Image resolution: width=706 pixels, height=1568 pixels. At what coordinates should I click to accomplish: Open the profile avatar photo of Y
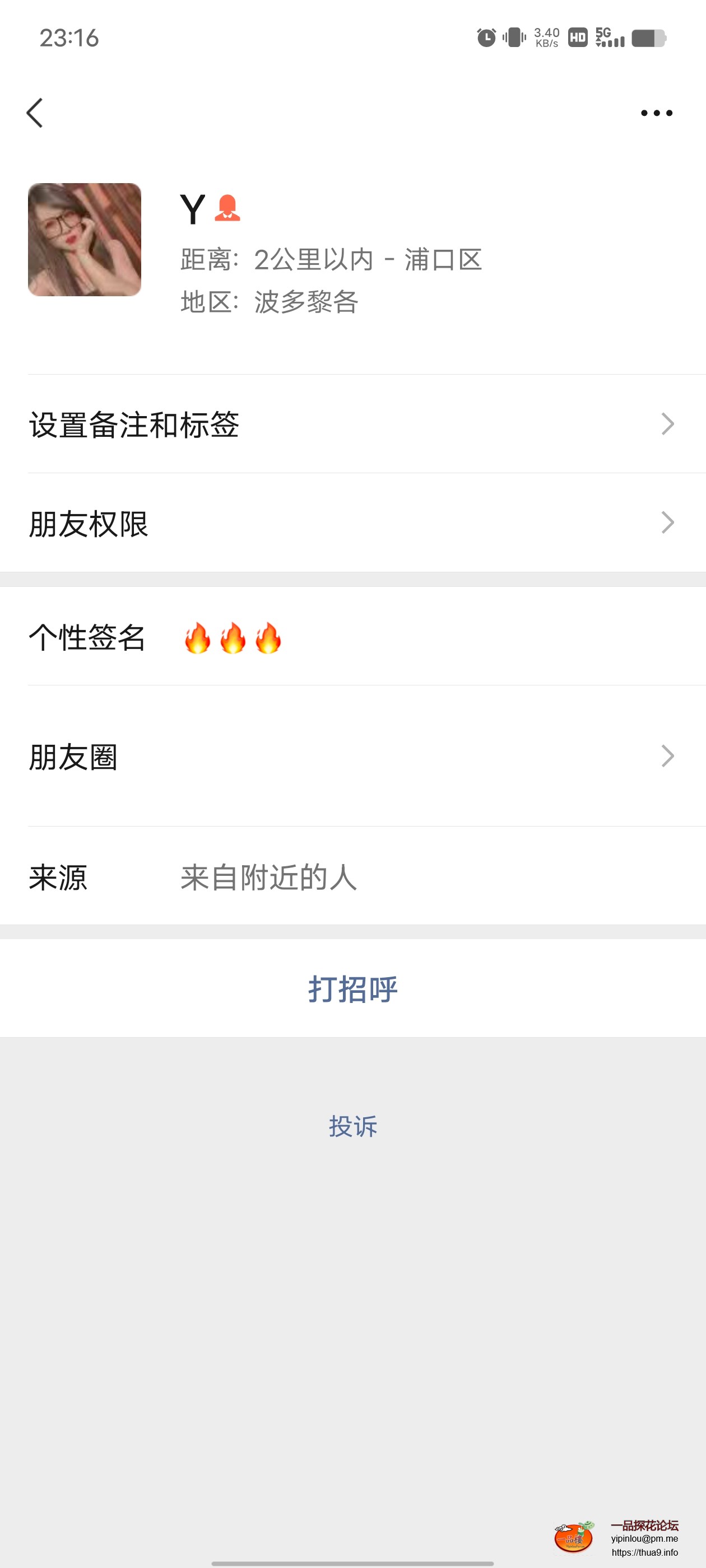coord(85,240)
